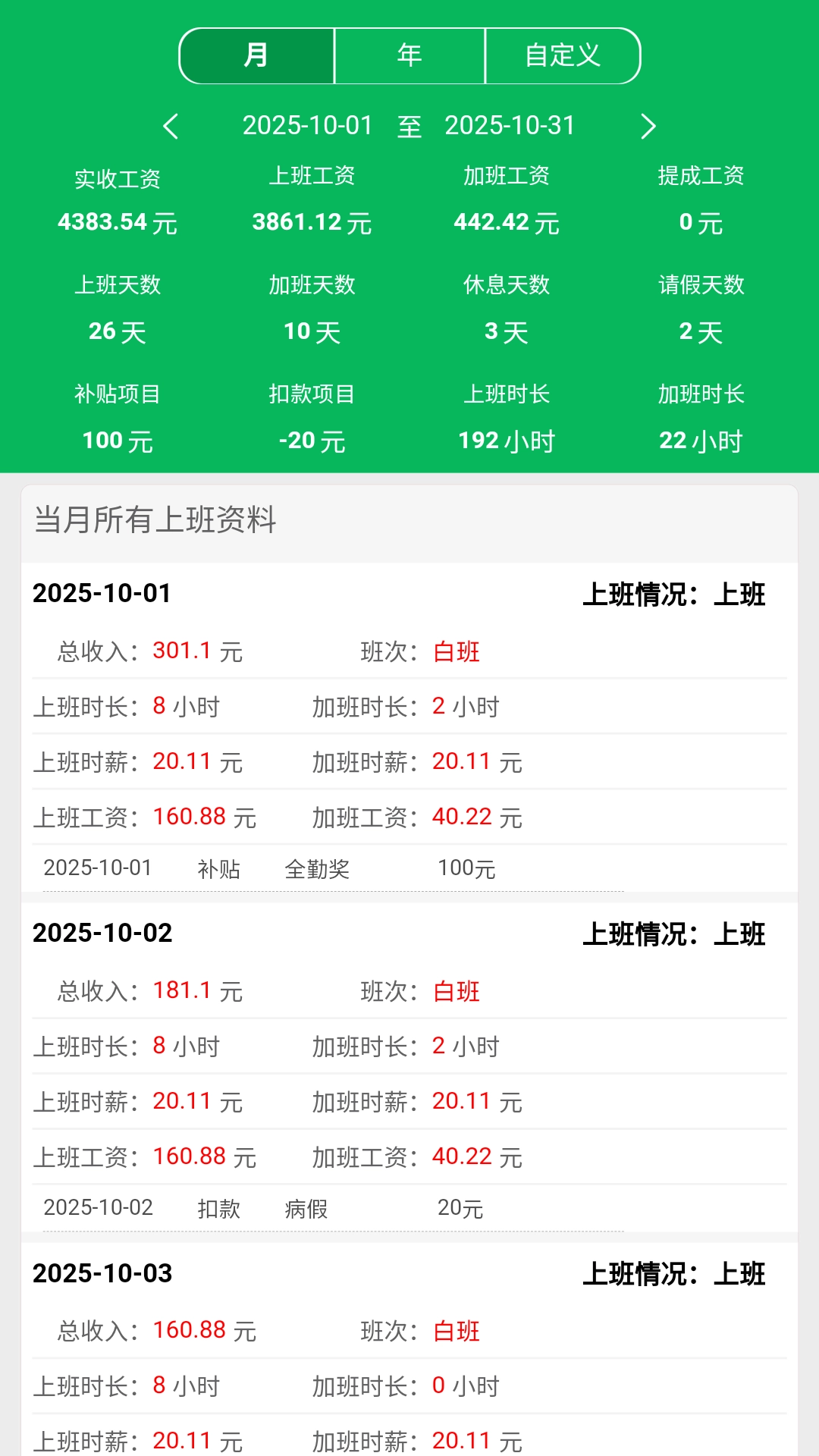The width and height of the screenshot is (819, 1456).
Task: Switch to the 年 (year) tab
Action: coord(409,55)
